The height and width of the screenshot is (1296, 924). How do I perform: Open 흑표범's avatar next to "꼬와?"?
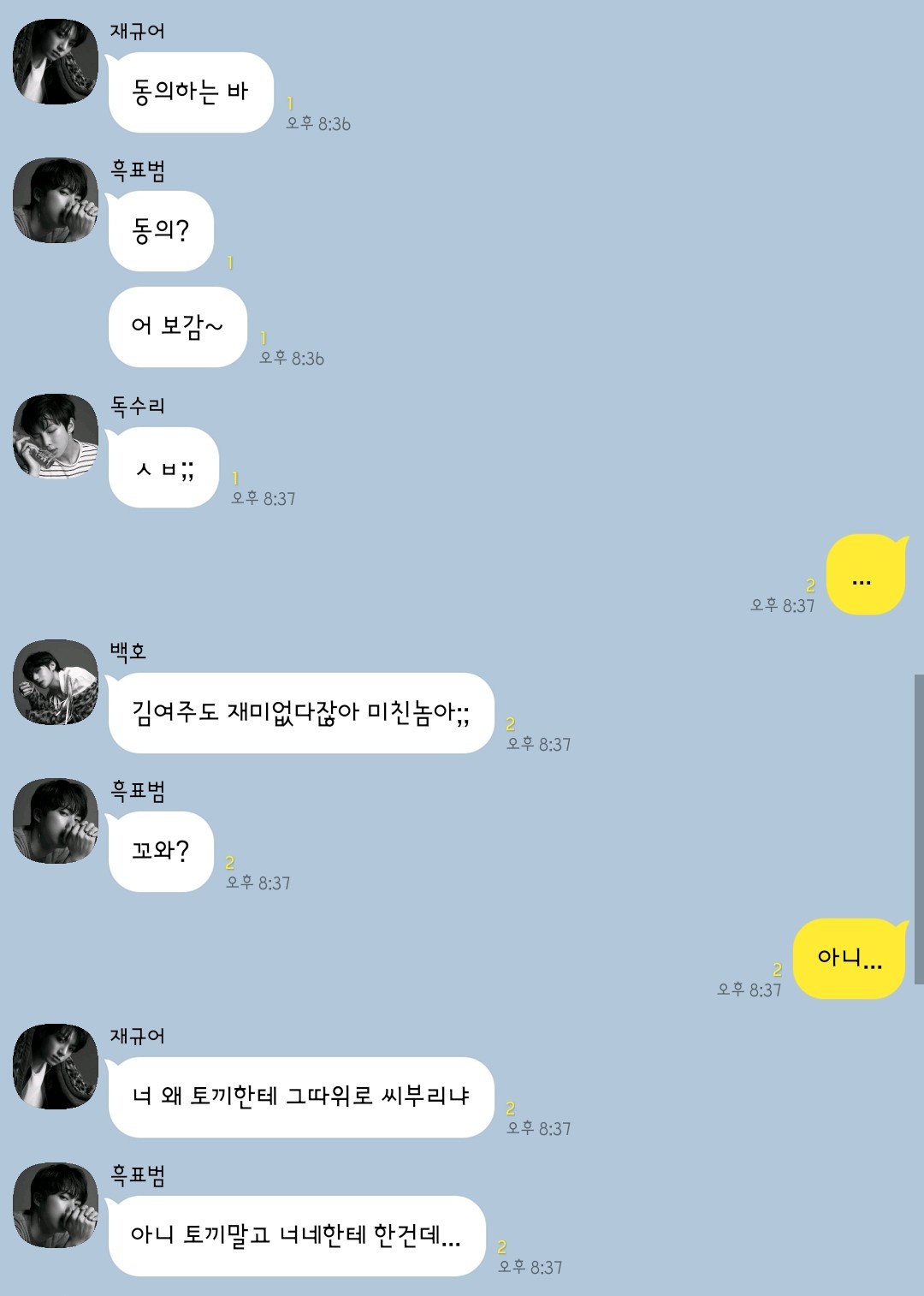coord(56,821)
